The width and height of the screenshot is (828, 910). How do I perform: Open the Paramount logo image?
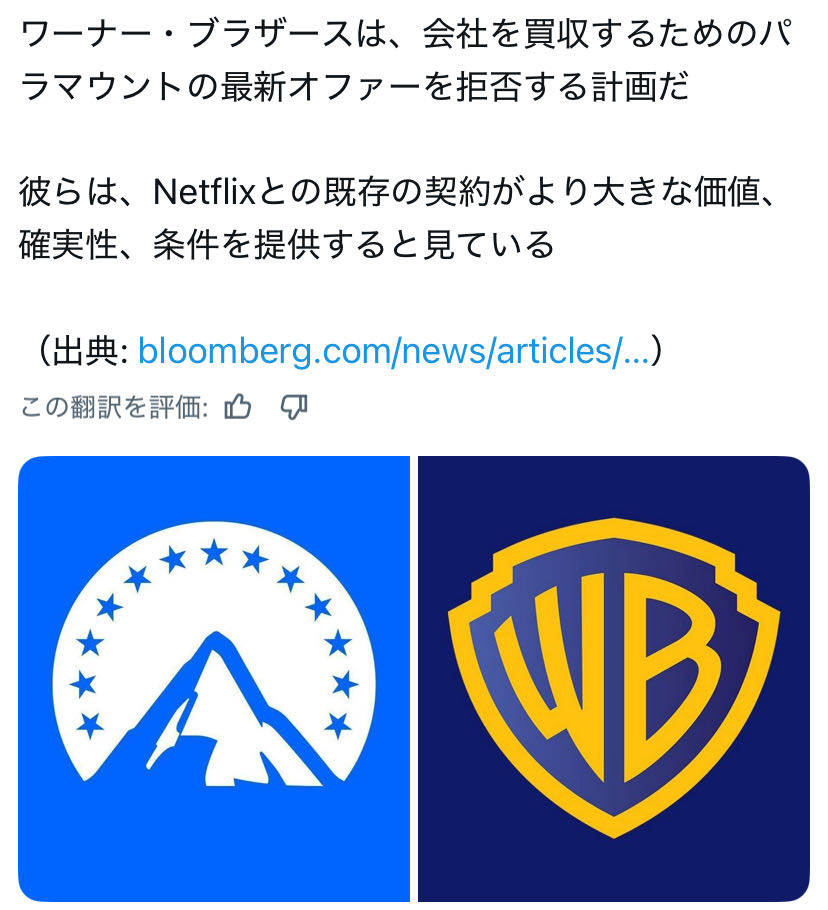point(214,678)
